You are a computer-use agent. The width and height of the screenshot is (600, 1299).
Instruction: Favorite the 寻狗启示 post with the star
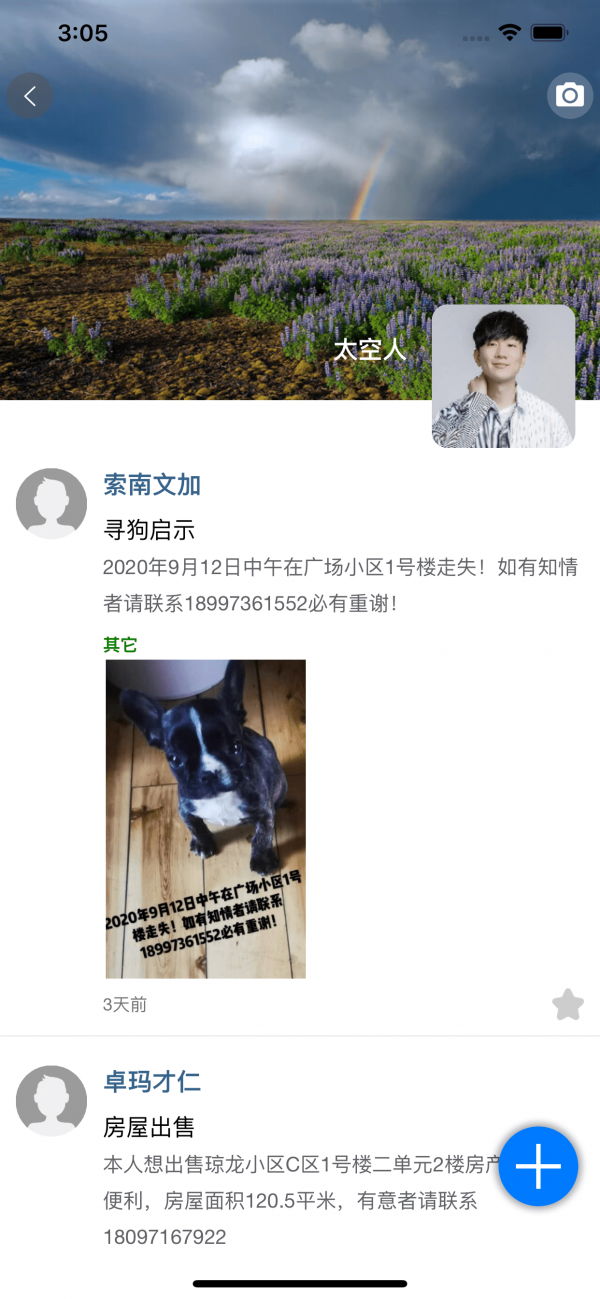(568, 1004)
